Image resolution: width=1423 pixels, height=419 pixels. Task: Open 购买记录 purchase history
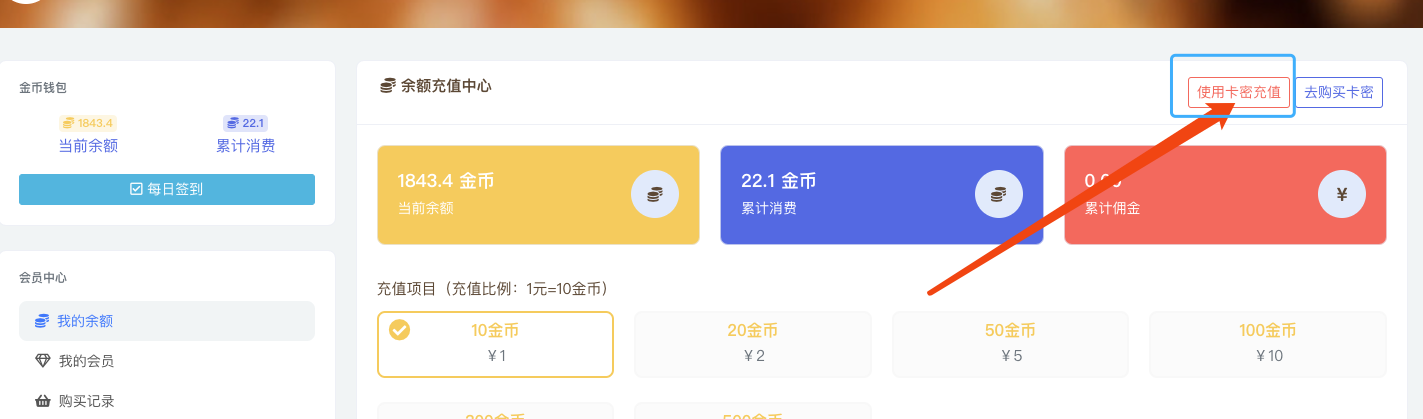[86, 401]
